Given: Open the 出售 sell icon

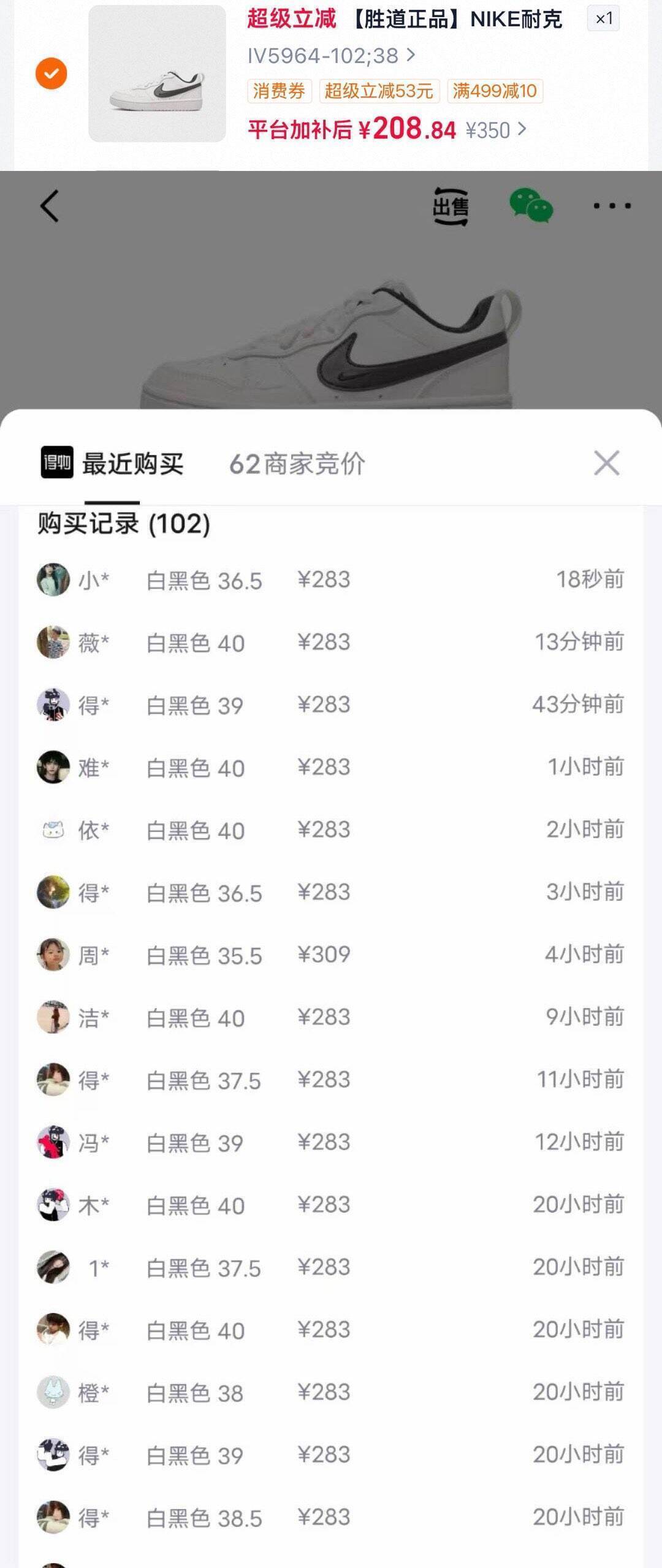Looking at the screenshot, I should [x=451, y=206].
